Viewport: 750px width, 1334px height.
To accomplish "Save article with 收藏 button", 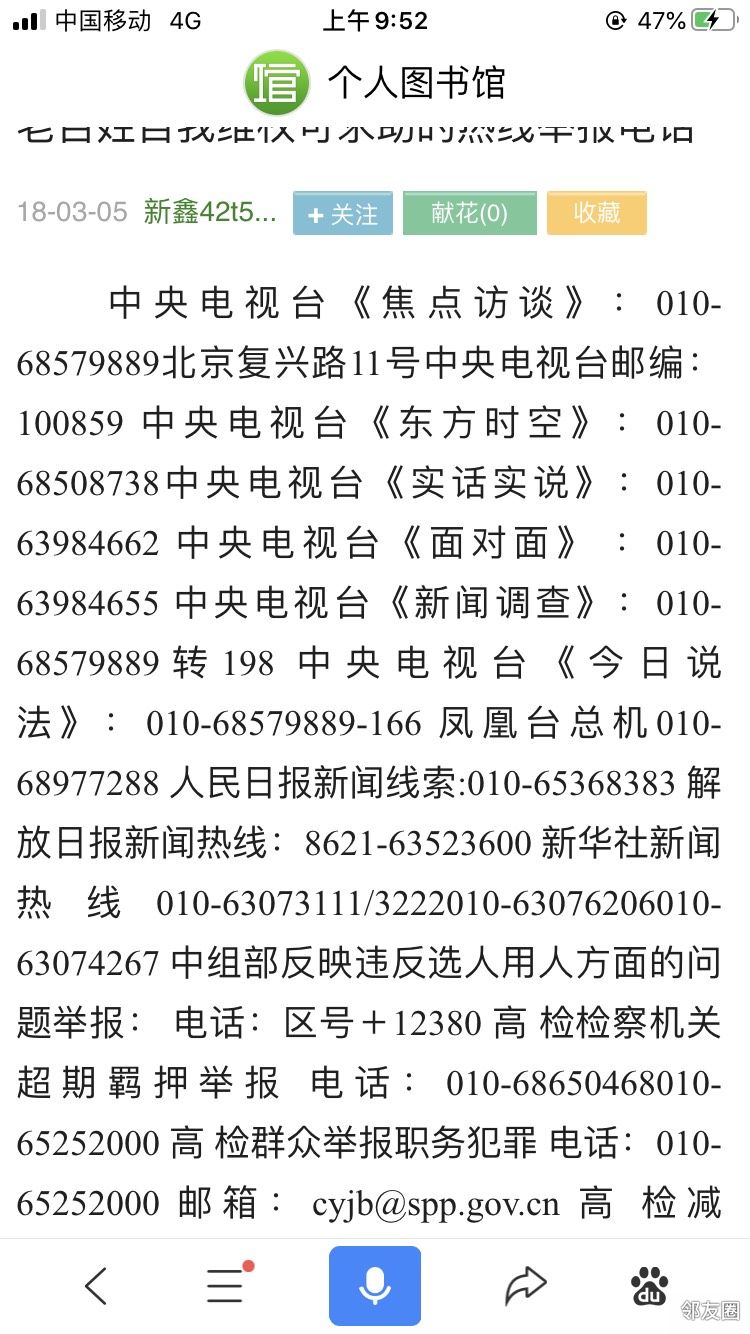I will [597, 213].
